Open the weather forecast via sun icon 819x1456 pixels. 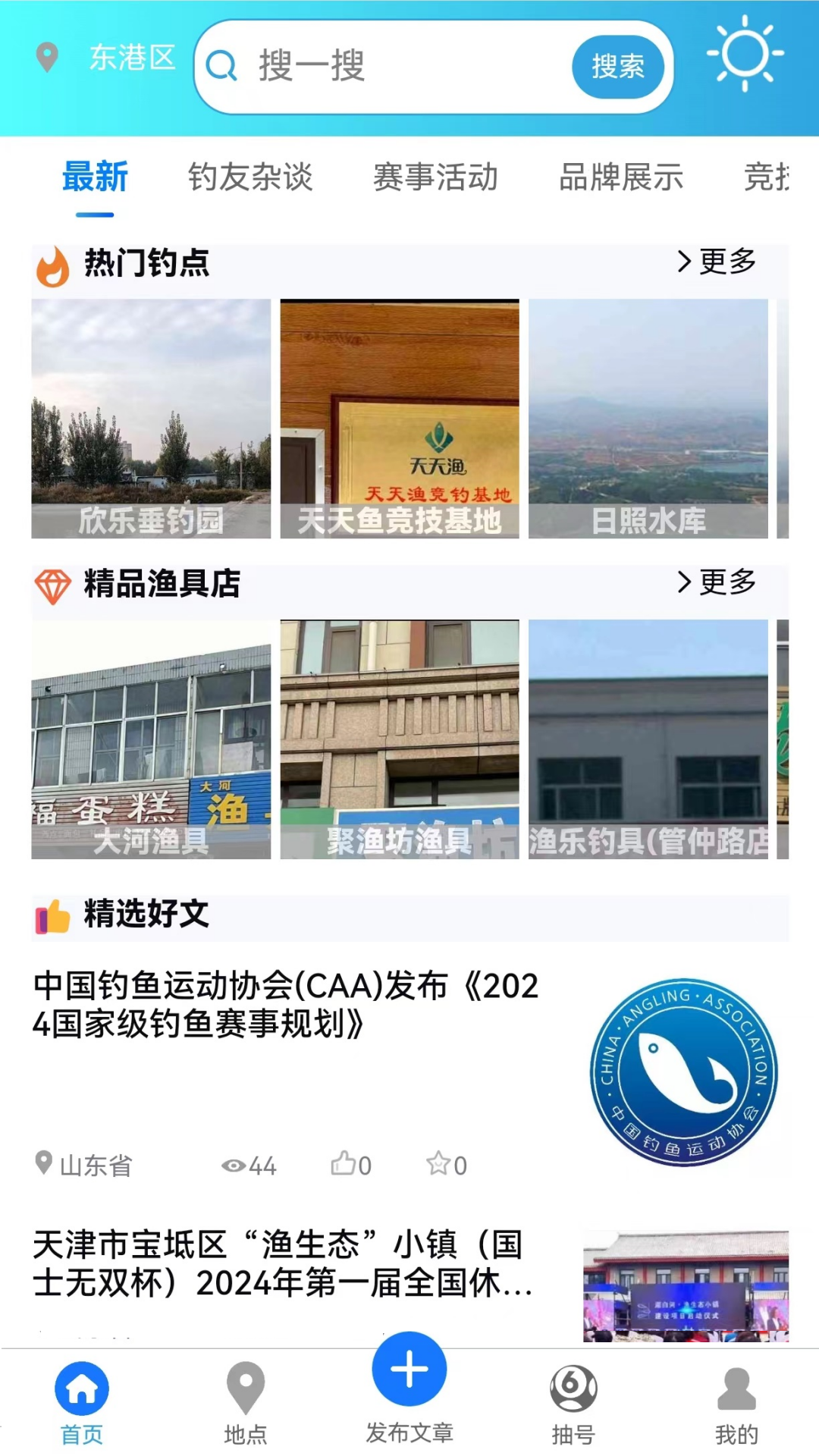pos(745,55)
